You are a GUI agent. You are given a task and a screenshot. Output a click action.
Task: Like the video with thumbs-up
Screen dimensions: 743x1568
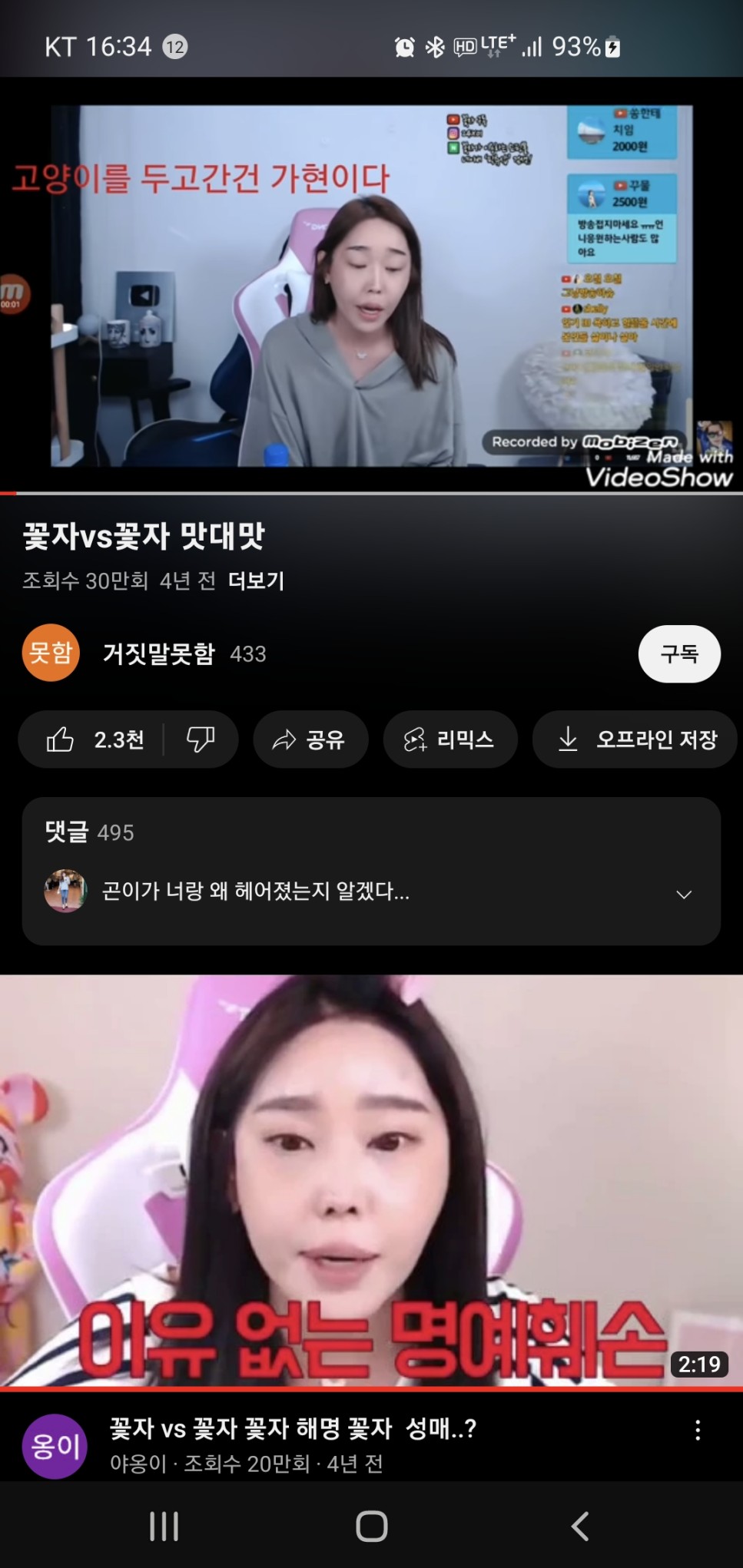tap(92, 739)
